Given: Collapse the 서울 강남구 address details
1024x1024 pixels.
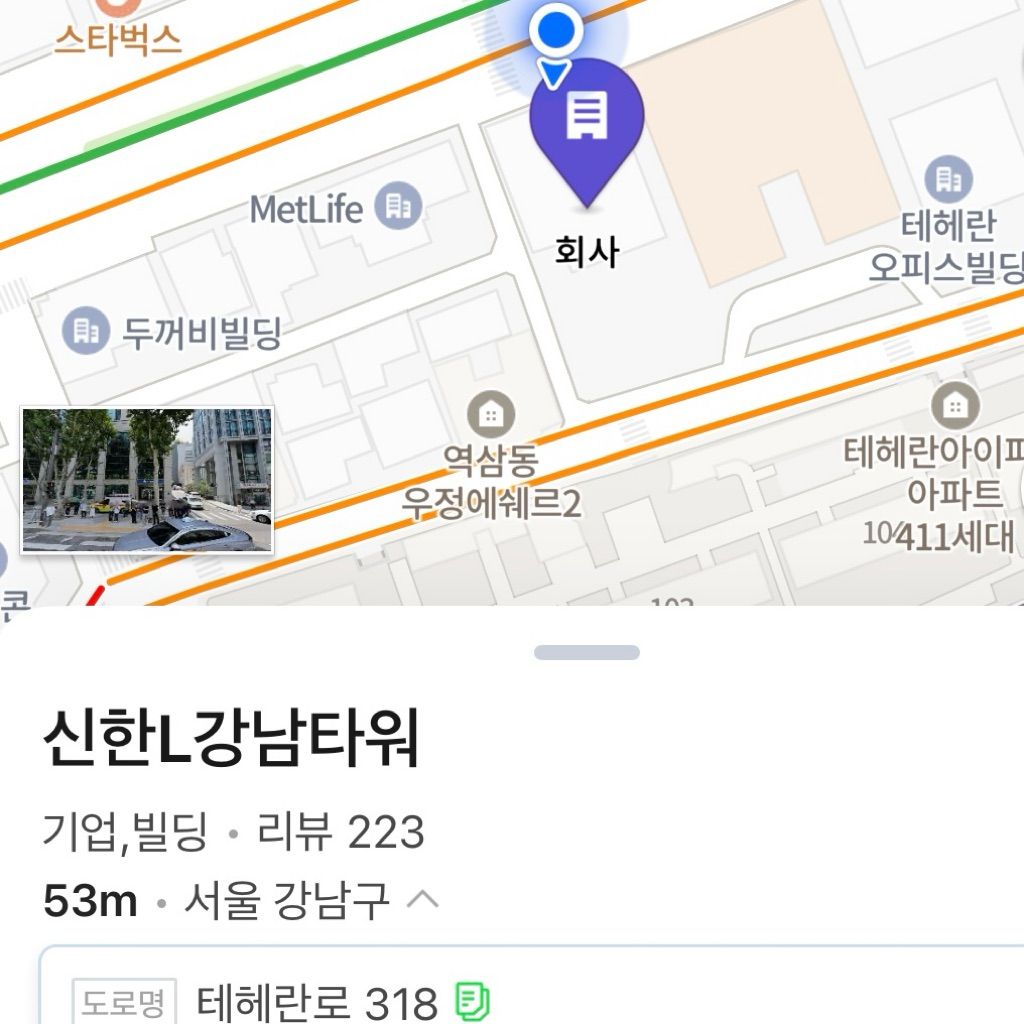Looking at the screenshot, I should pos(423,900).
